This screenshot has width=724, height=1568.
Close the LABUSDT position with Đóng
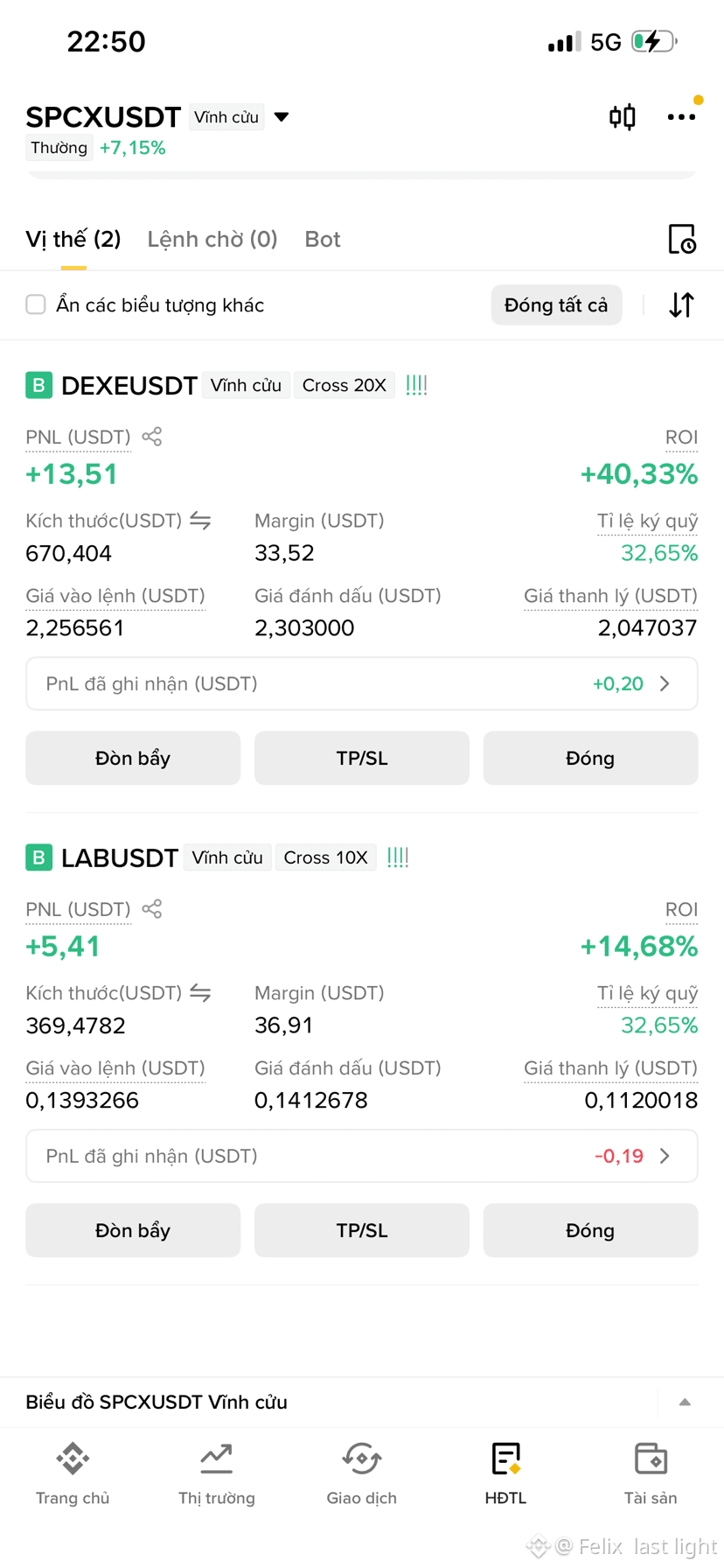click(590, 1230)
